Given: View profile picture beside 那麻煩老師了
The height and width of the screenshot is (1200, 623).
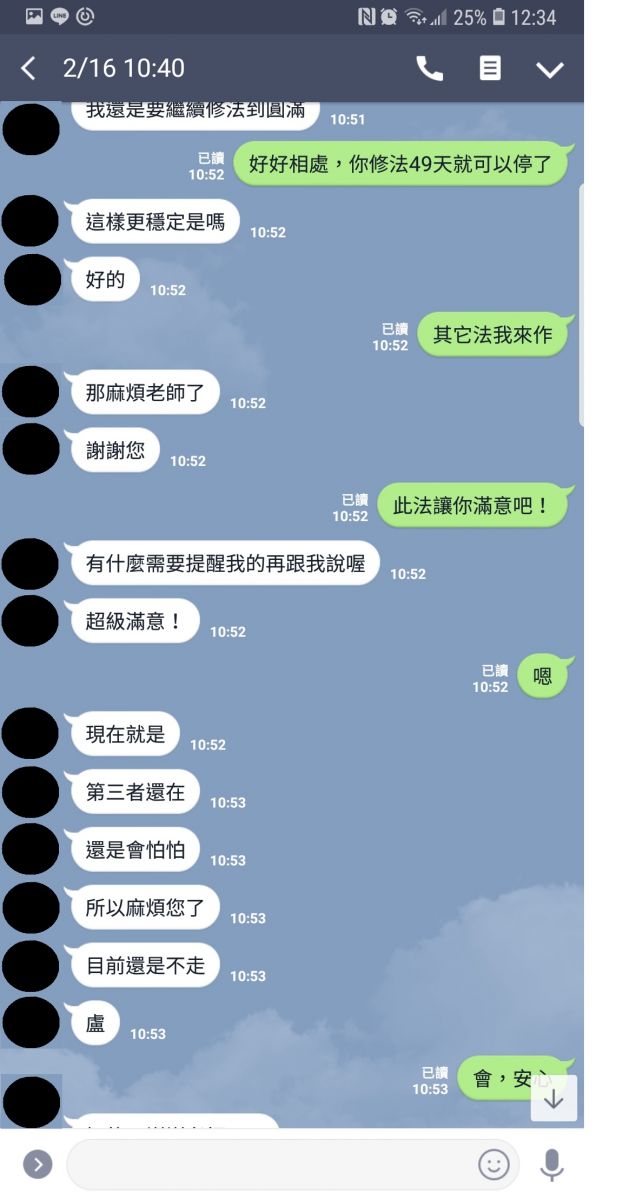Looking at the screenshot, I should click(30, 391).
